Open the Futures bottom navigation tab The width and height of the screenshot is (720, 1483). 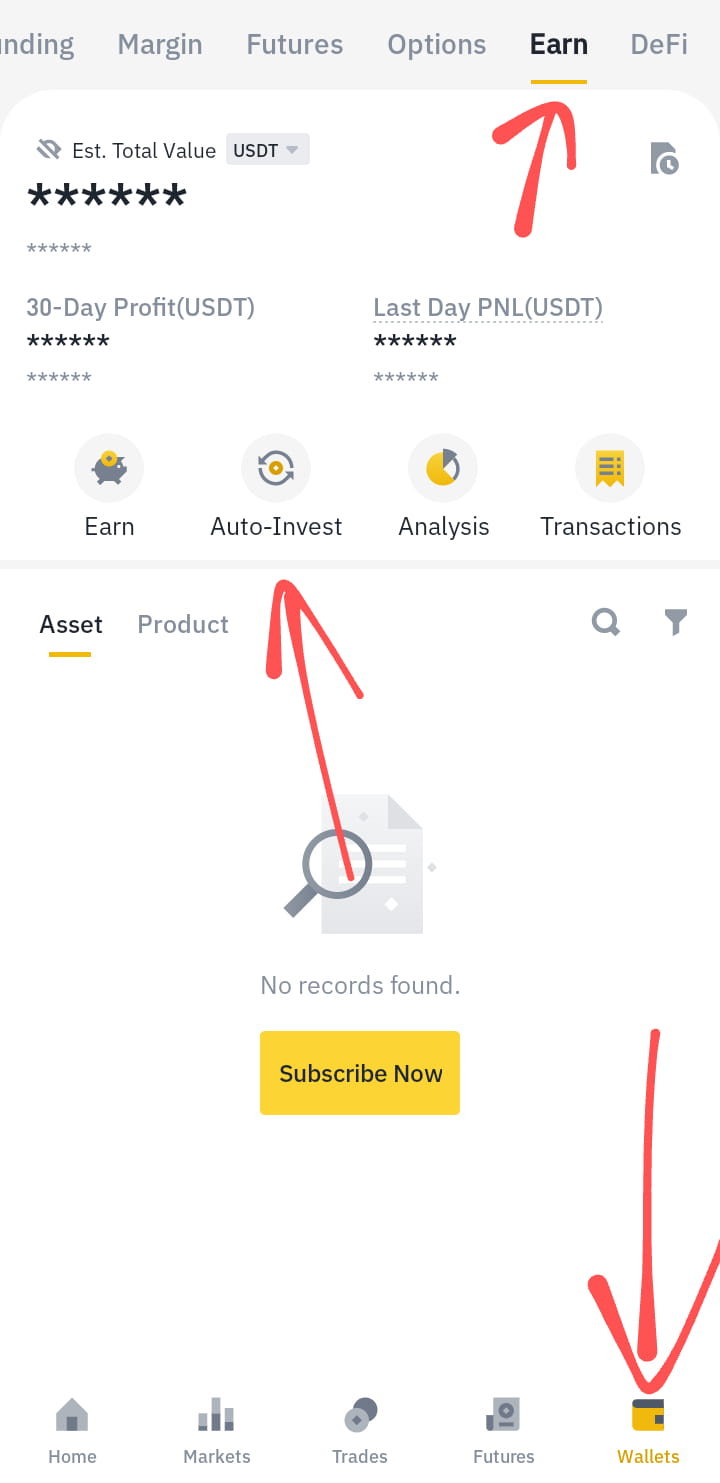coord(503,1430)
